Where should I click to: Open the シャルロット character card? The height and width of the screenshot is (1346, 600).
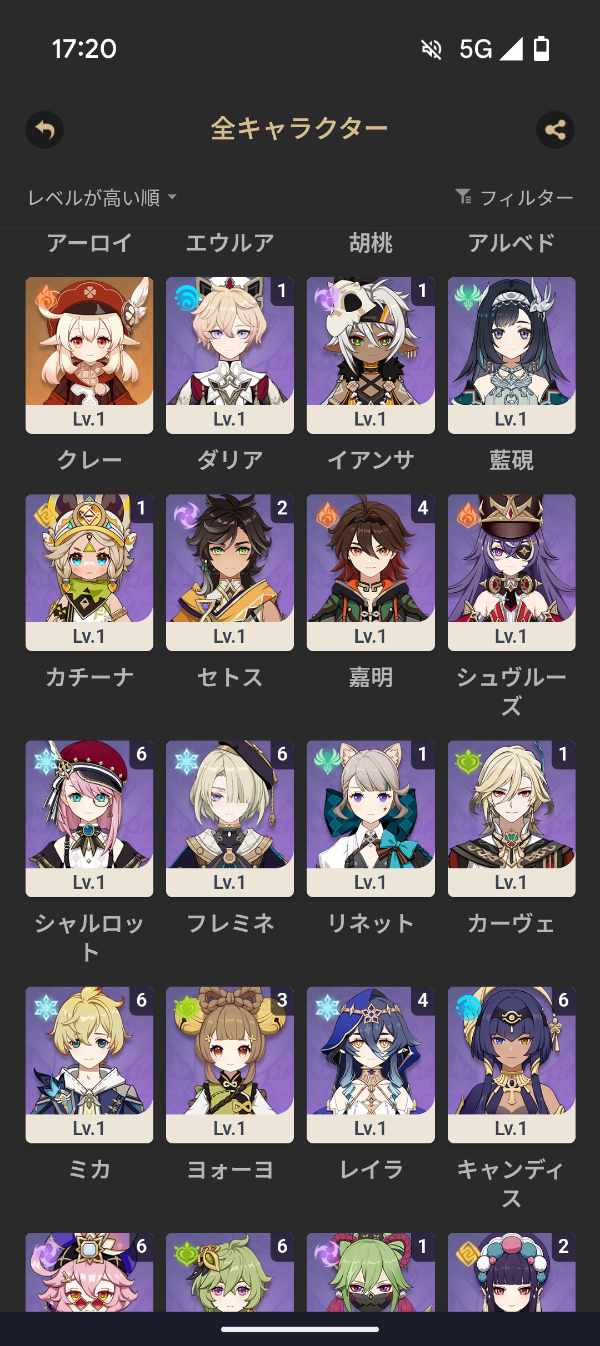89,817
